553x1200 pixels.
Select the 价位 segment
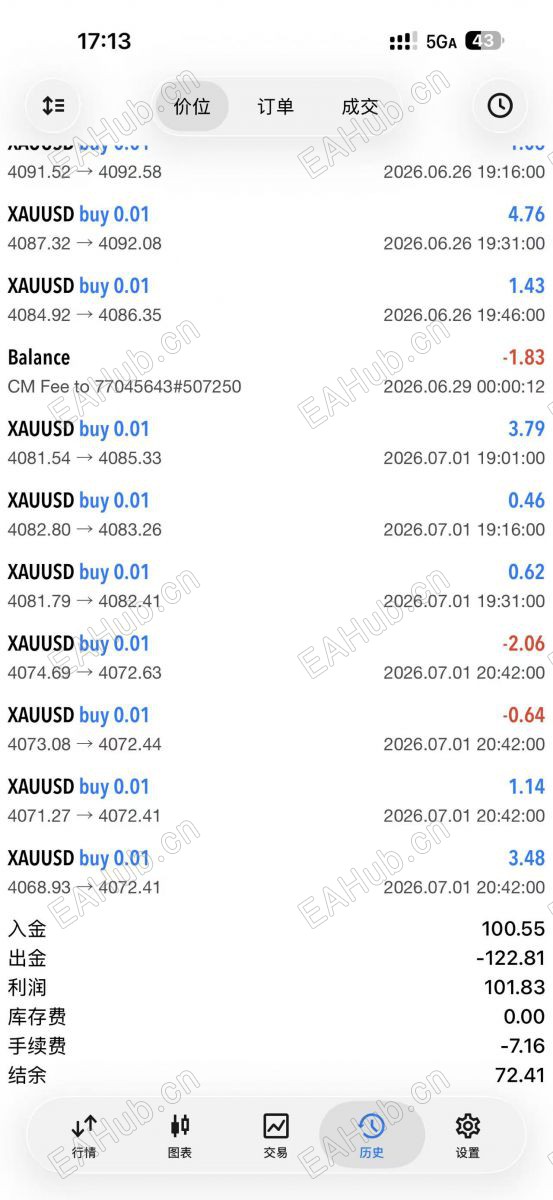coord(192,106)
